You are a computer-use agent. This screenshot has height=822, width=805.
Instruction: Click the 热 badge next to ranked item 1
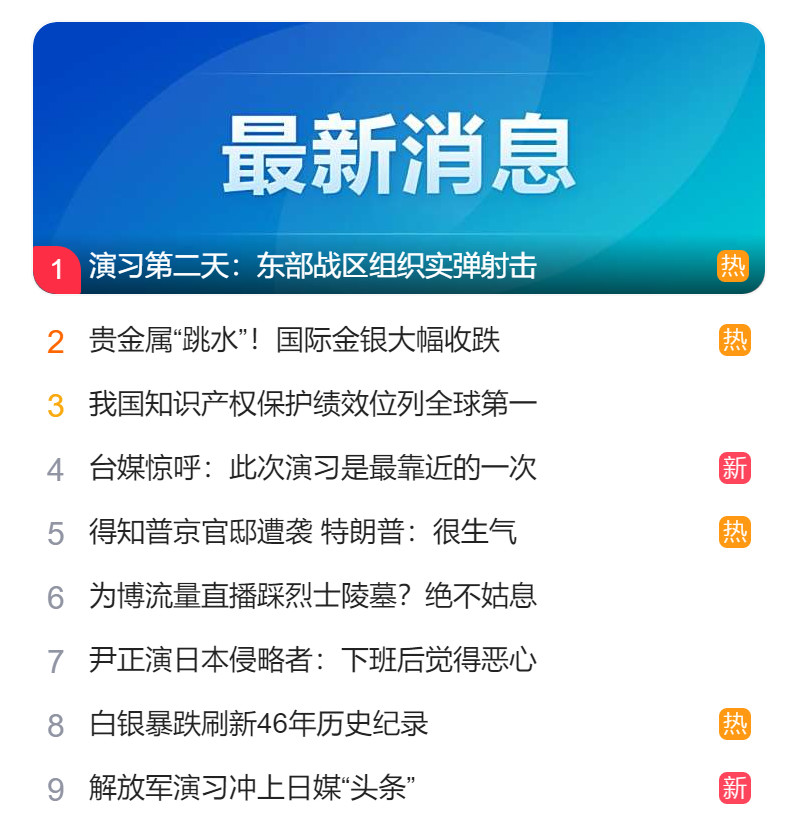tap(733, 266)
